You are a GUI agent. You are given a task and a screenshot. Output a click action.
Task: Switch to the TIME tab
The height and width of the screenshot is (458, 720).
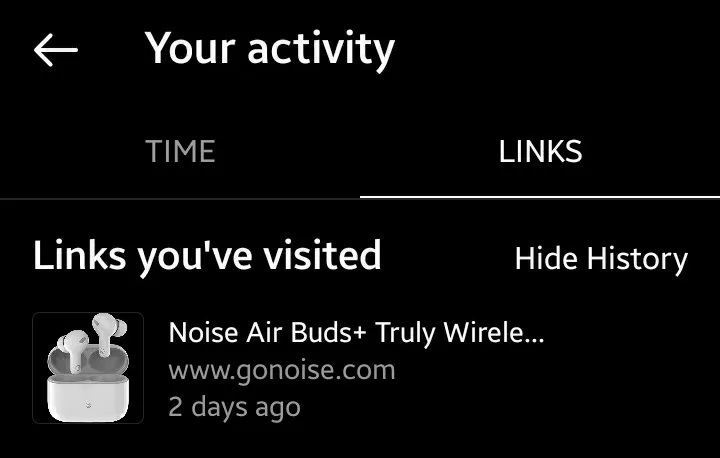tap(180, 152)
